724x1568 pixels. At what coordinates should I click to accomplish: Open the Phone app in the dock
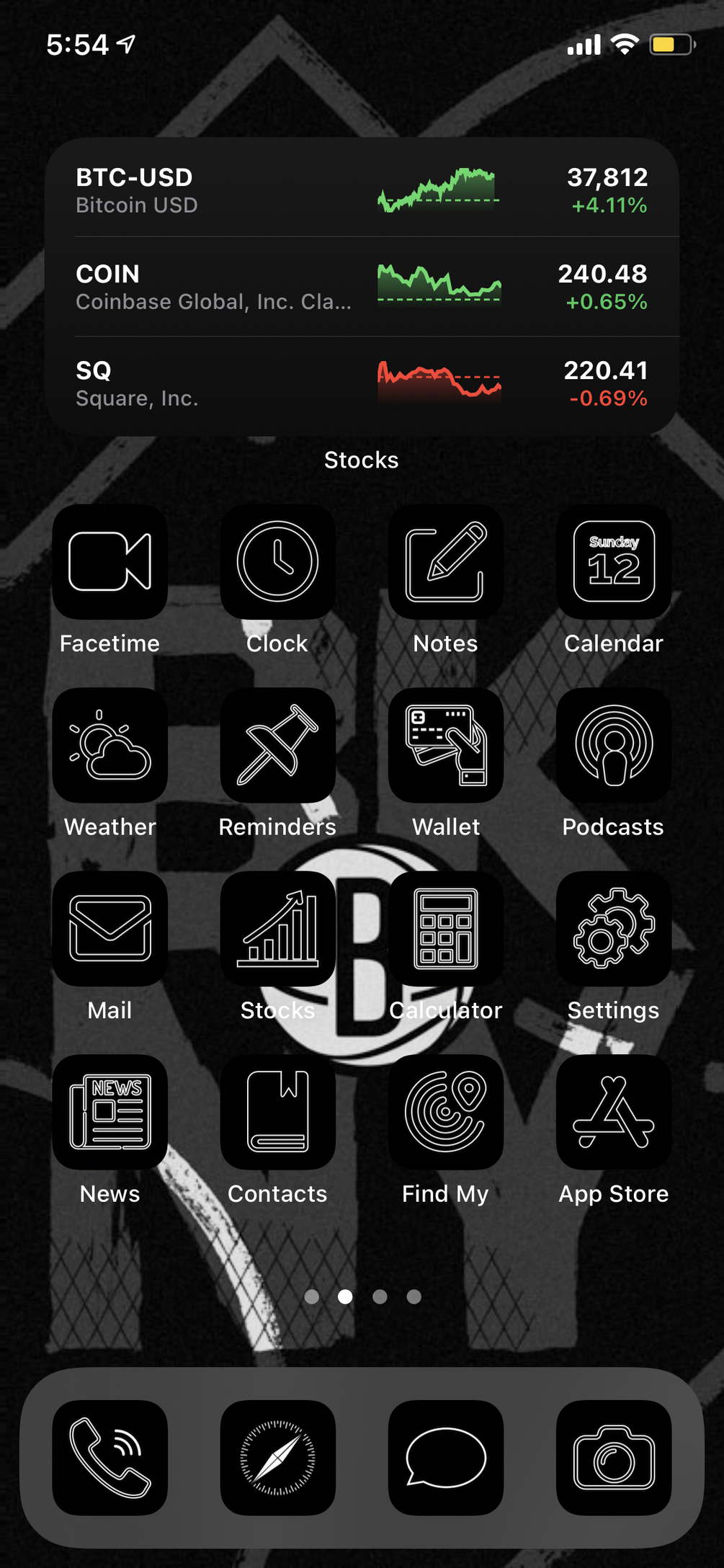(110, 1457)
